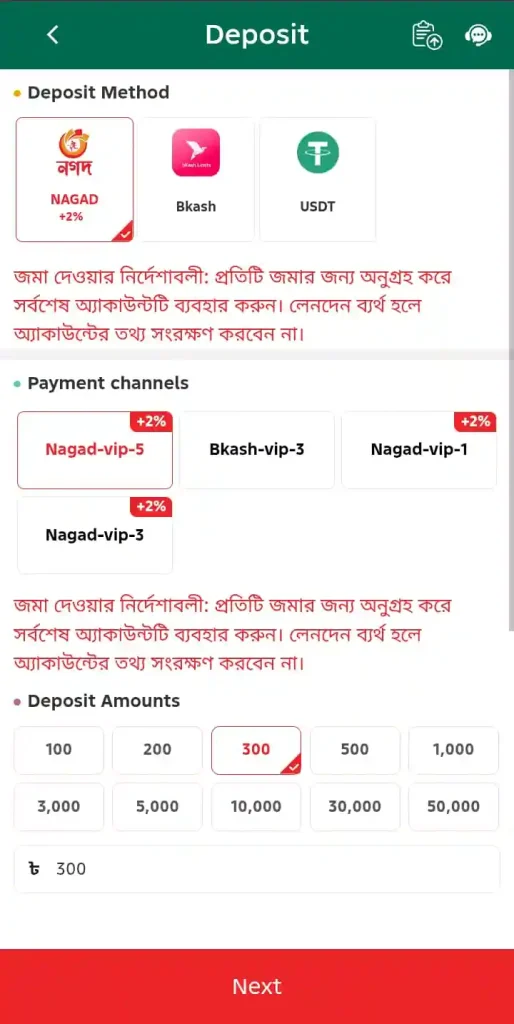Contact customer support via headset icon
Screen dimensions: 514x1024
478,35
